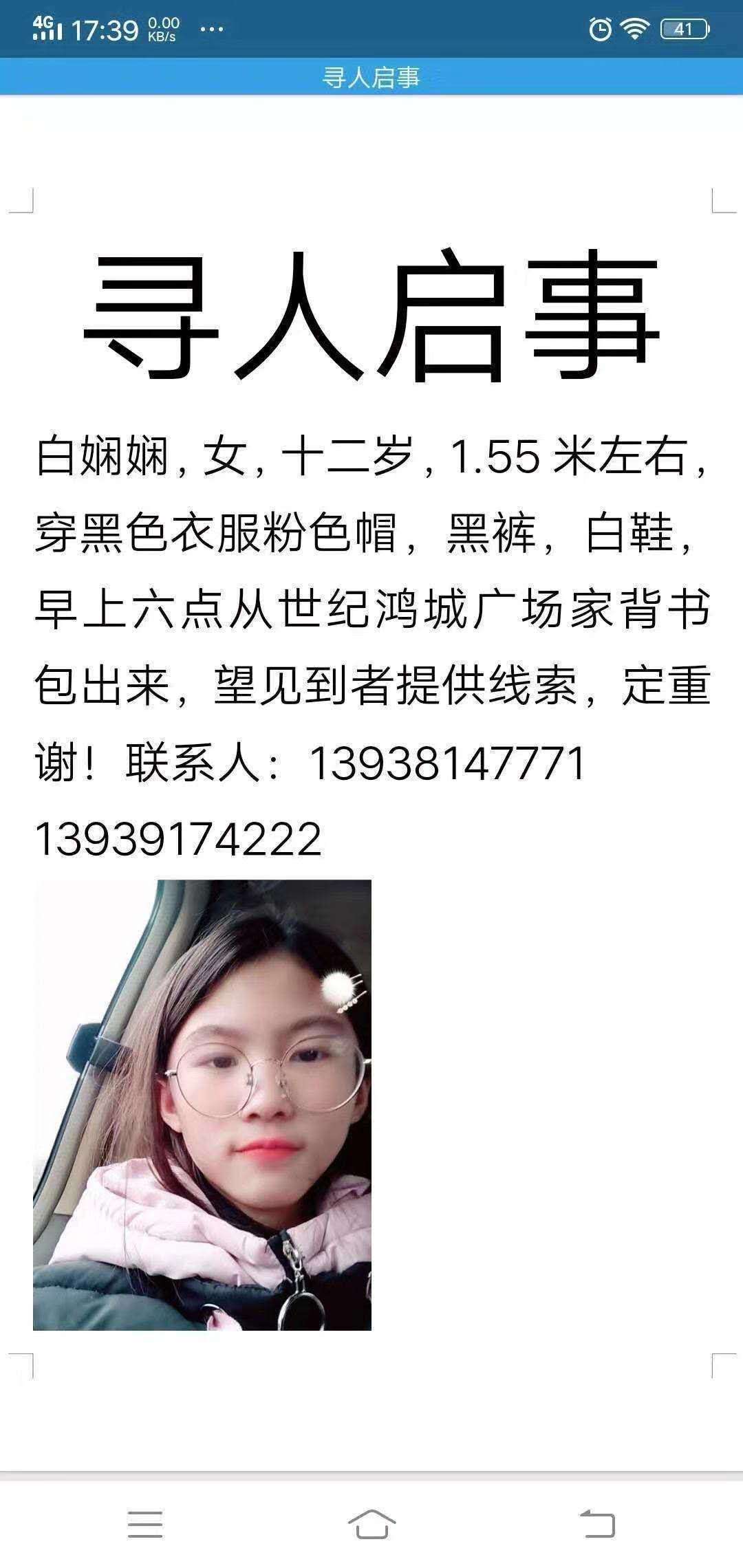The height and width of the screenshot is (1568, 743).
Task: Return to the home screen
Action: click(x=371, y=1523)
